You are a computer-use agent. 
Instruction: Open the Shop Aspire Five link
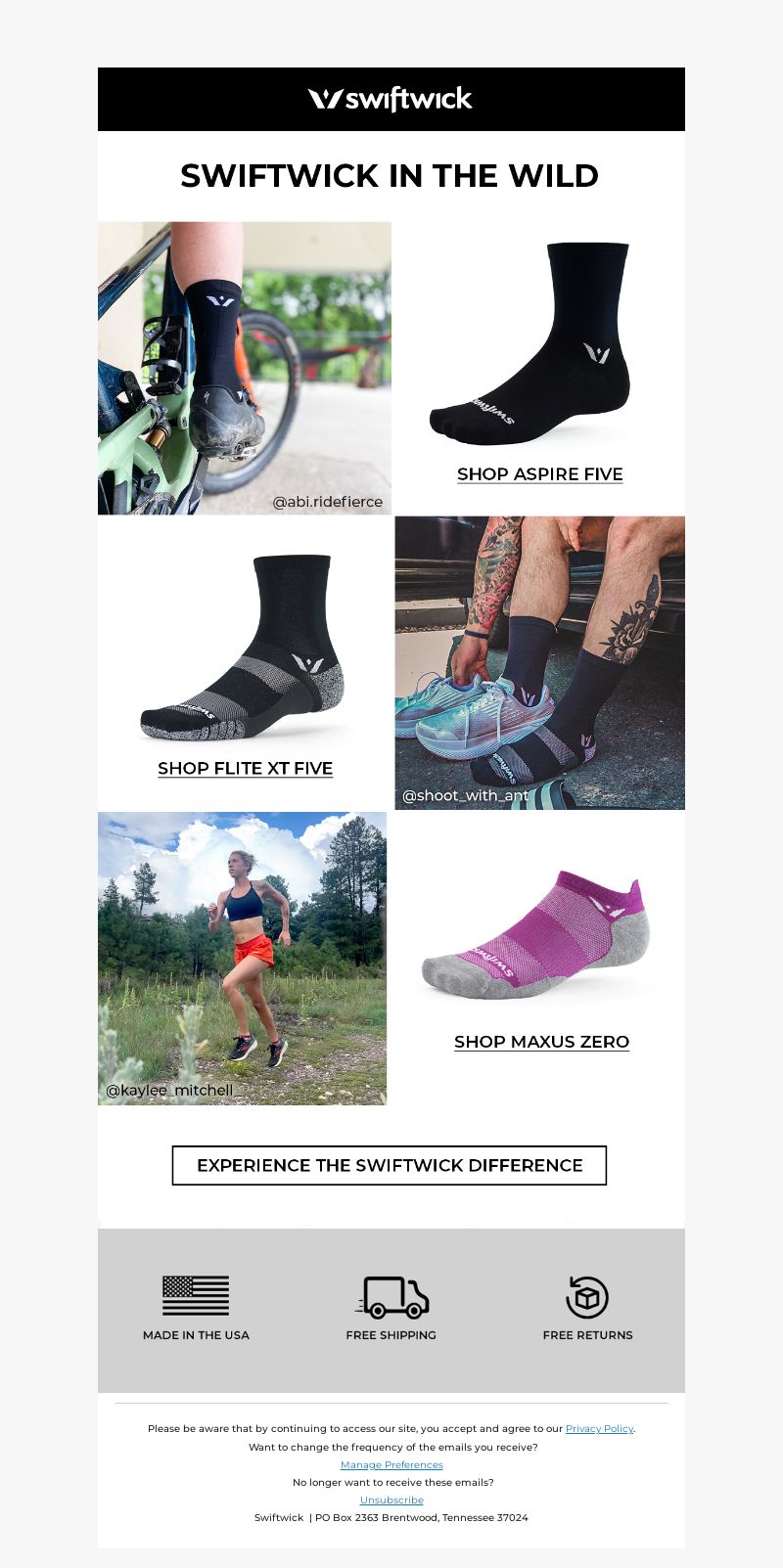click(539, 474)
